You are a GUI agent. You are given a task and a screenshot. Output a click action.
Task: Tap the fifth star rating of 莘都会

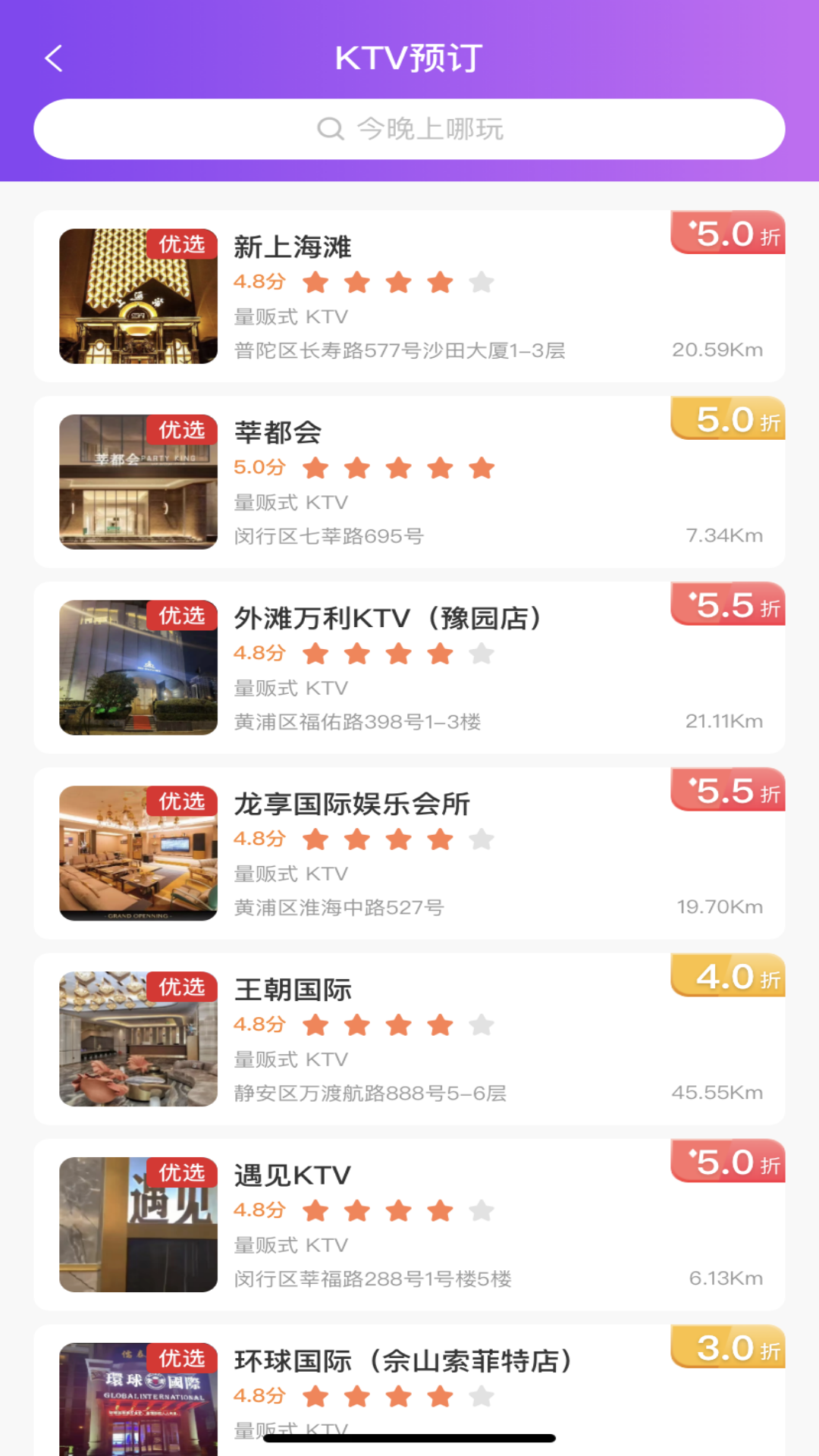[x=482, y=468]
